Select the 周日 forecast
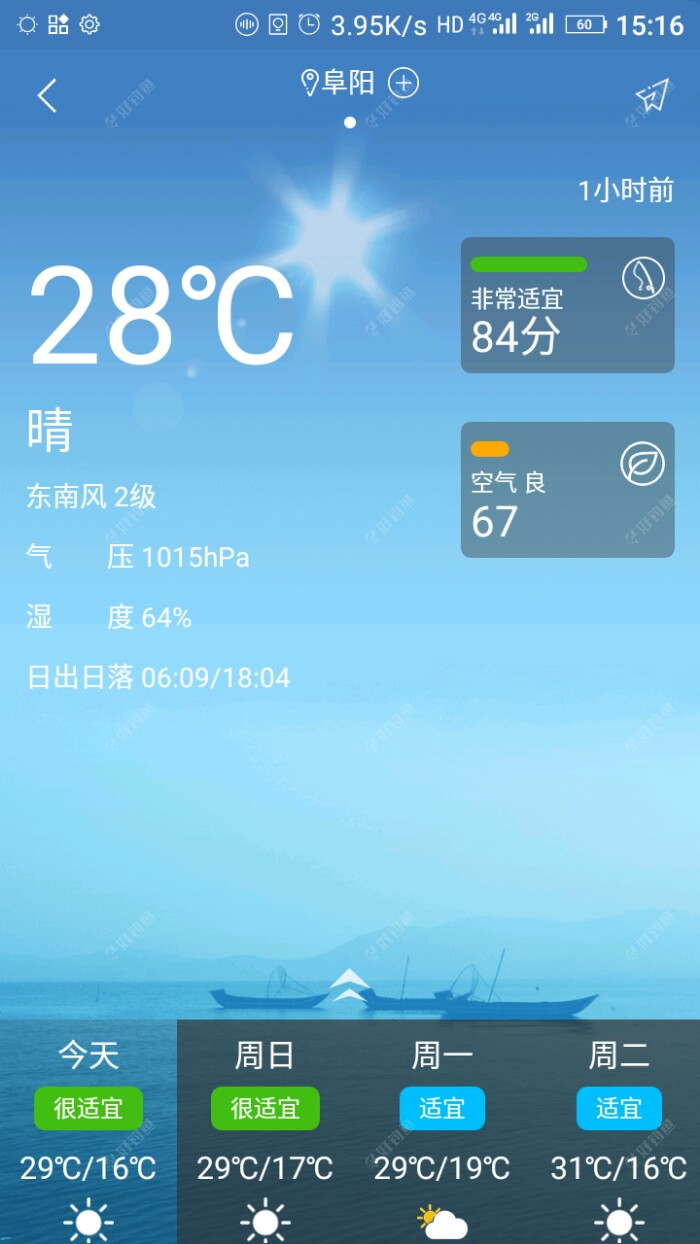The width and height of the screenshot is (700, 1244). click(x=265, y=1130)
